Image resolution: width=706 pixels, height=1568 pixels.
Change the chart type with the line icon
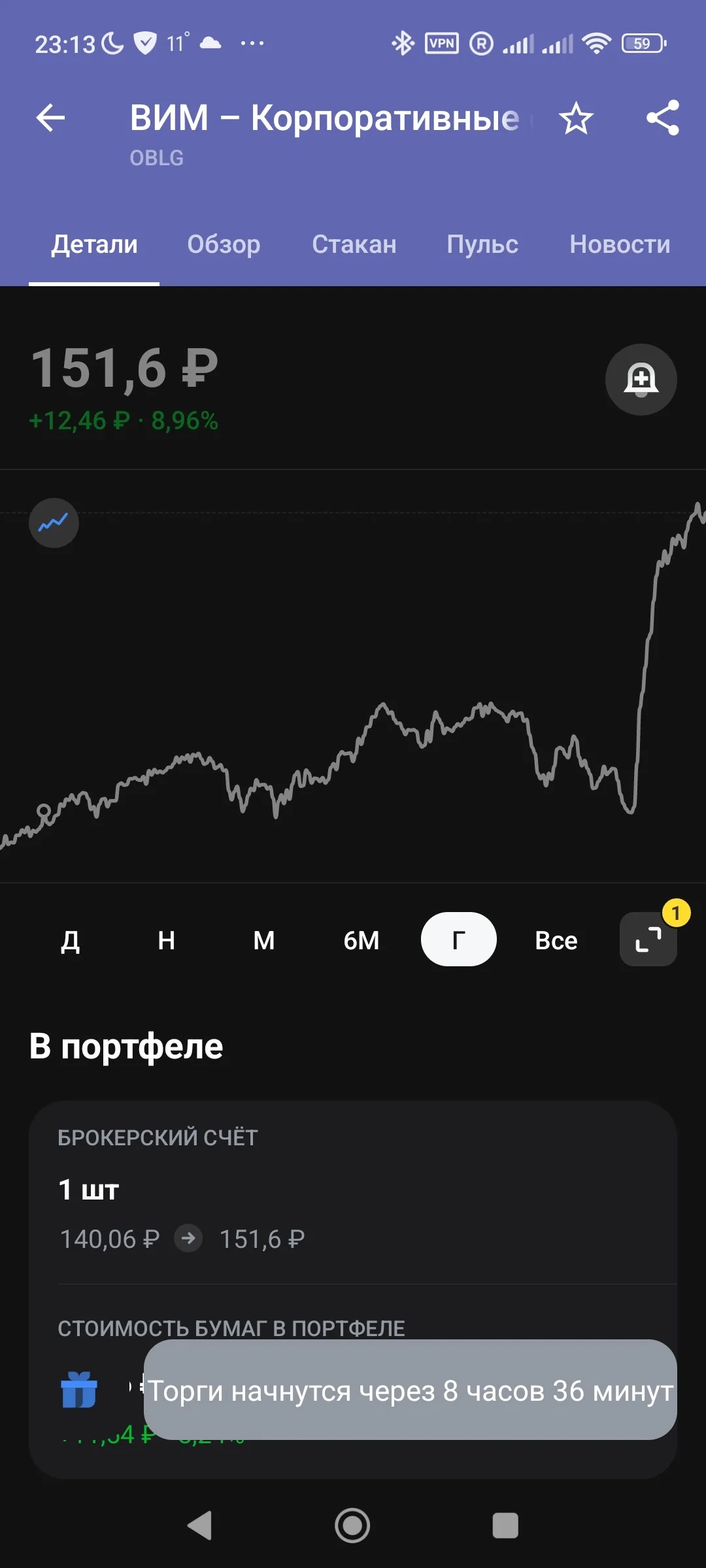[x=54, y=523]
